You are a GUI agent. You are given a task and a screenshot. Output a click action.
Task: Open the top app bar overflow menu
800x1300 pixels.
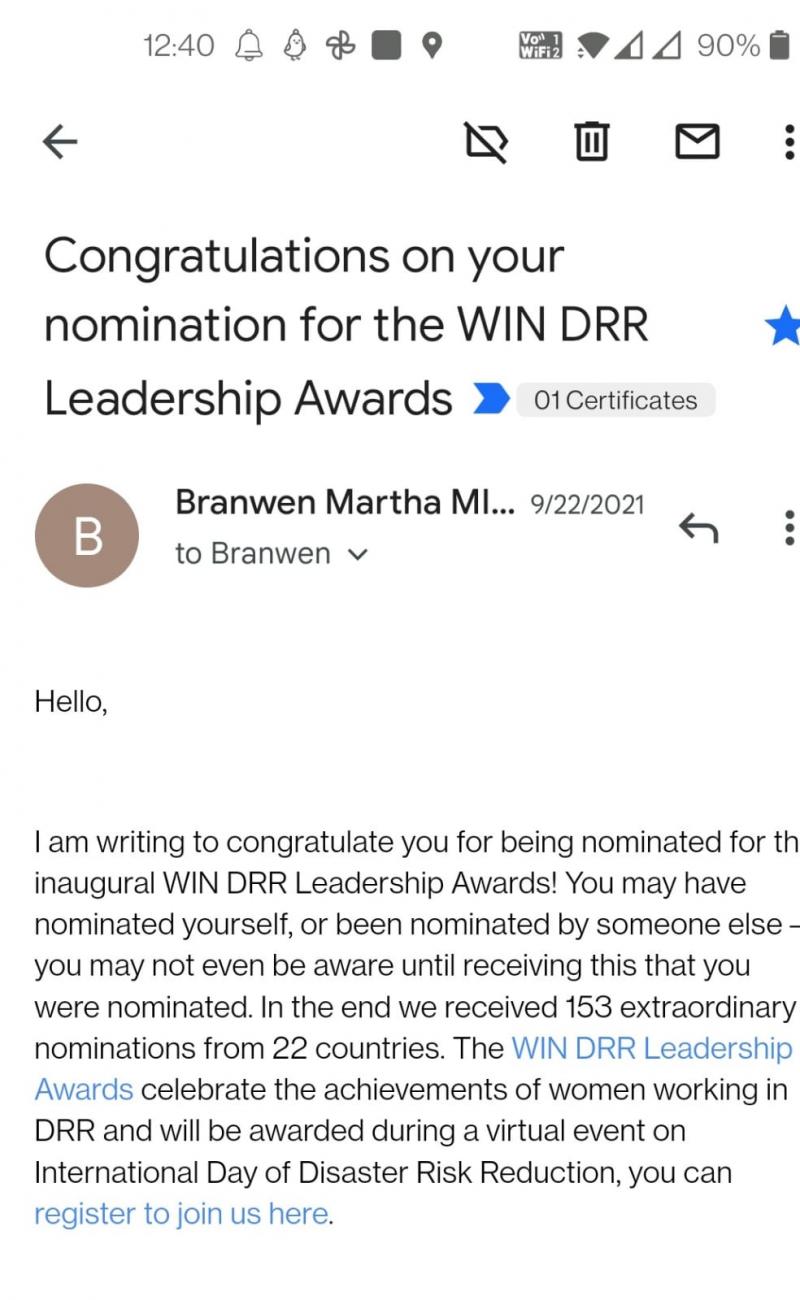coord(789,142)
